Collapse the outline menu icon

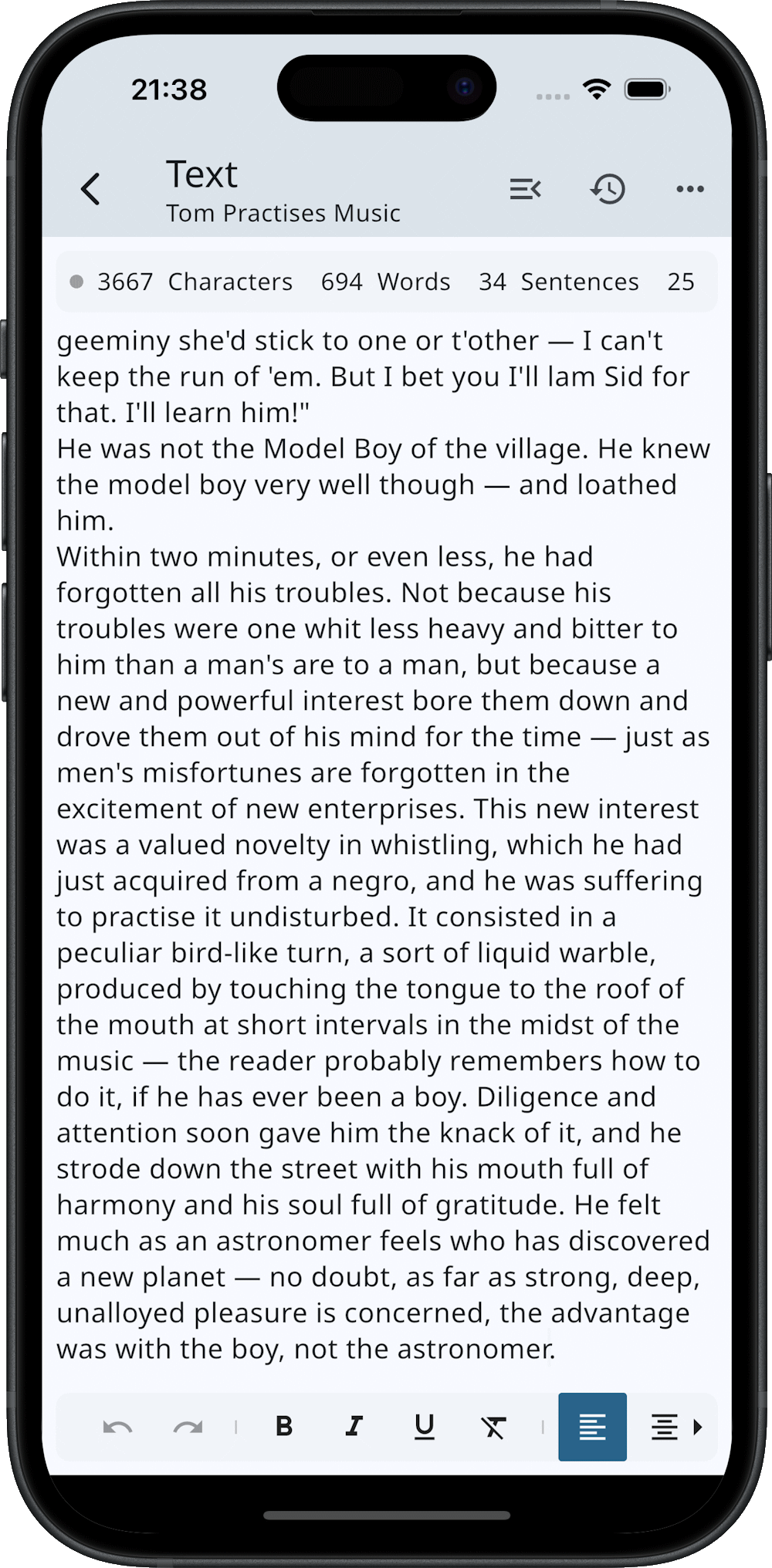pyautogui.click(x=525, y=189)
